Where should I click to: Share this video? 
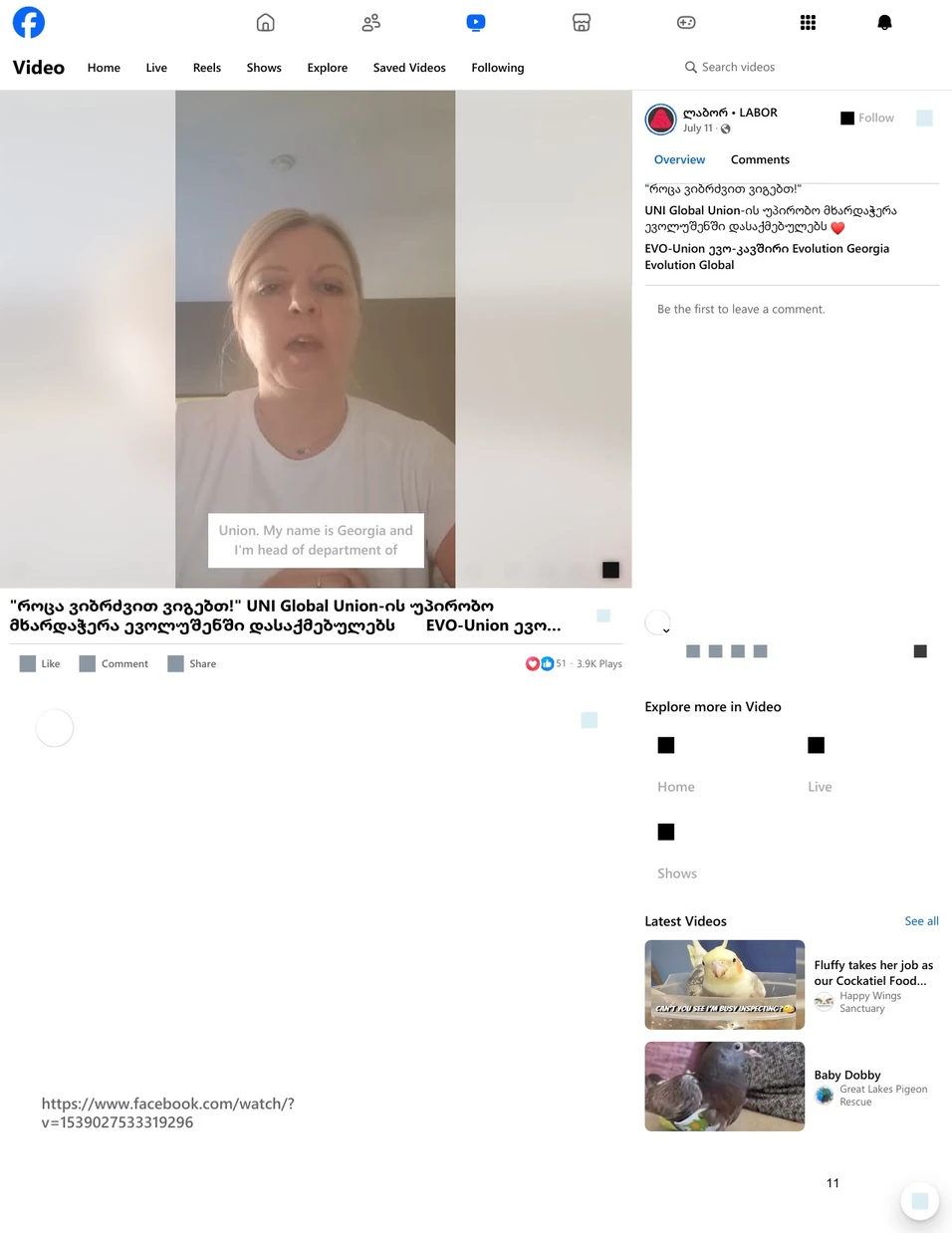(192, 663)
